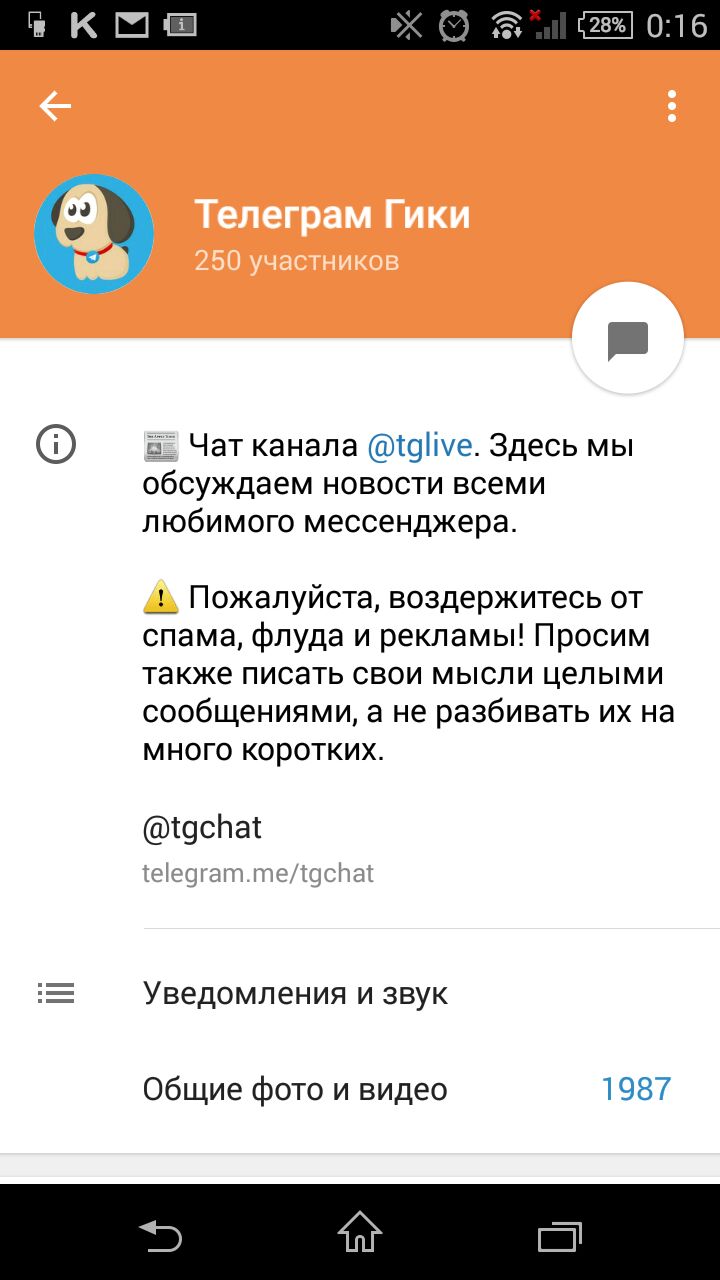Open Общие фото и видео
The width and height of the screenshot is (720, 1280).
click(295, 1089)
